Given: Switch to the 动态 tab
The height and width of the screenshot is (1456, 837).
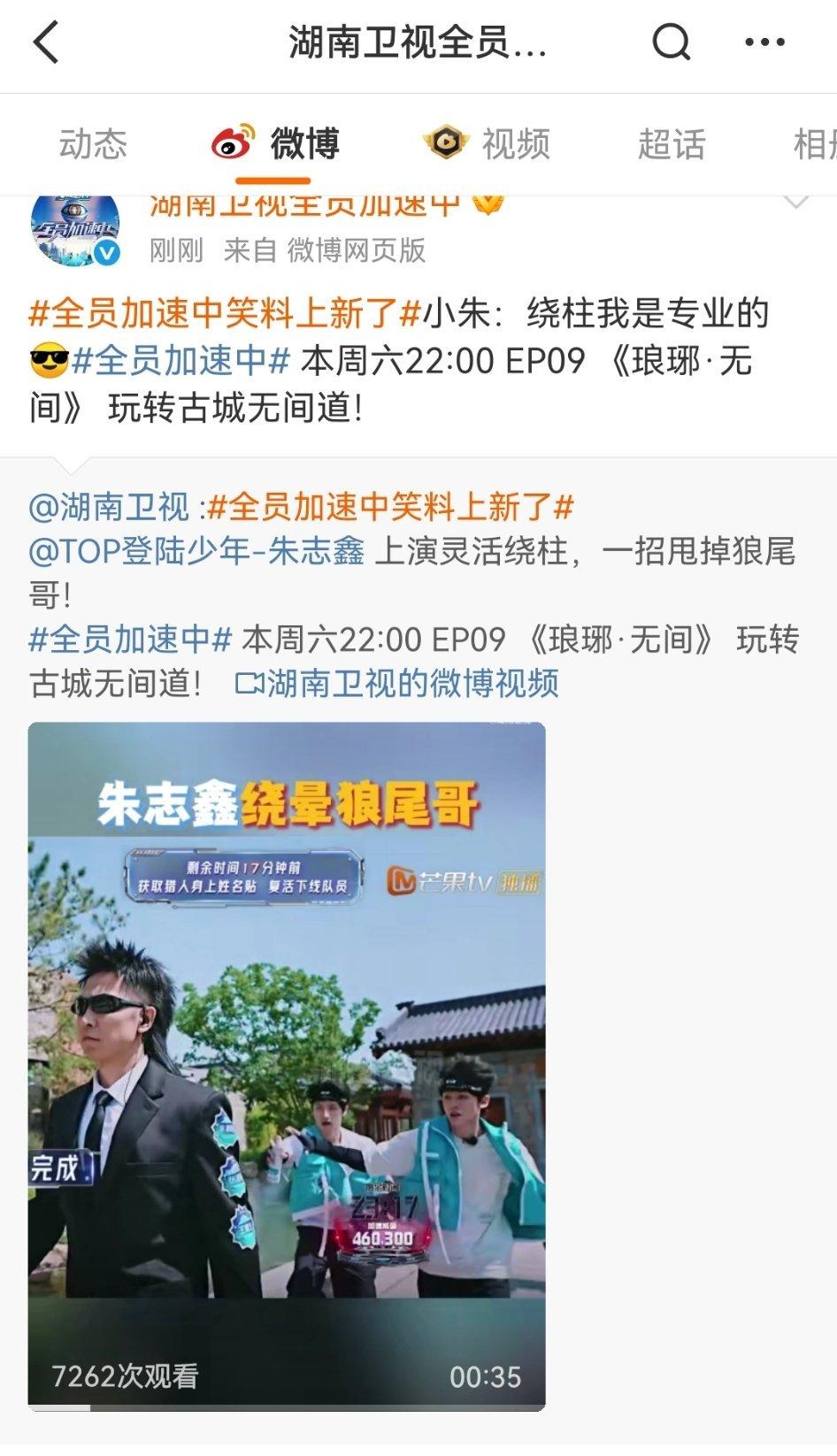Looking at the screenshot, I should click(93, 143).
